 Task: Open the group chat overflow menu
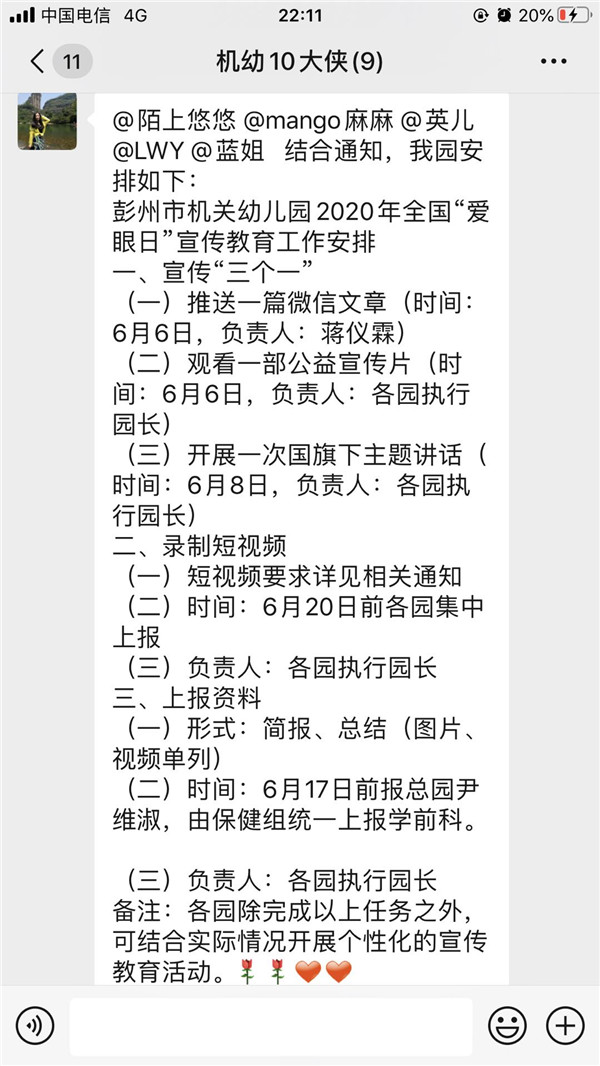tap(552, 62)
